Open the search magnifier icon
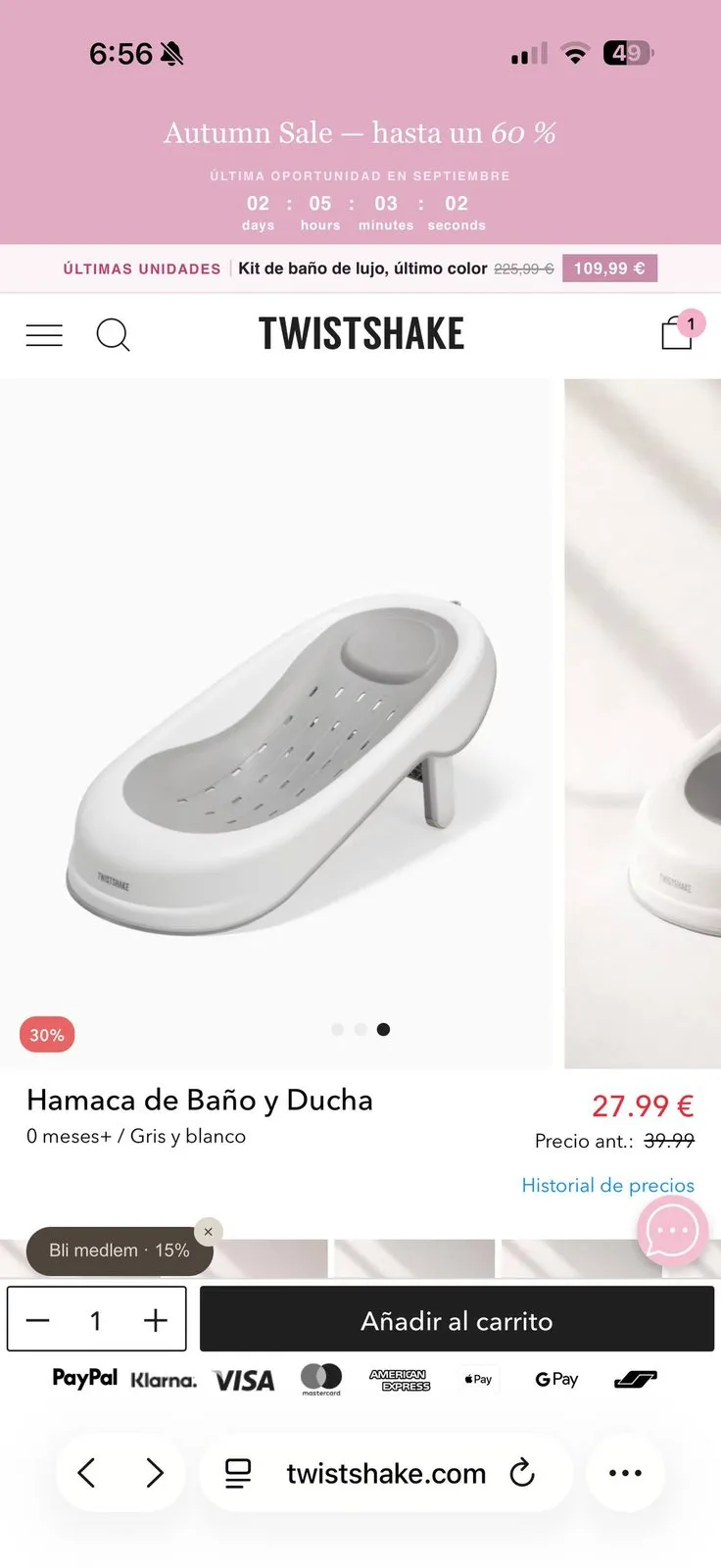Image resolution: width=721 pixels, height=1568 pixels. [x=113, y=335]
